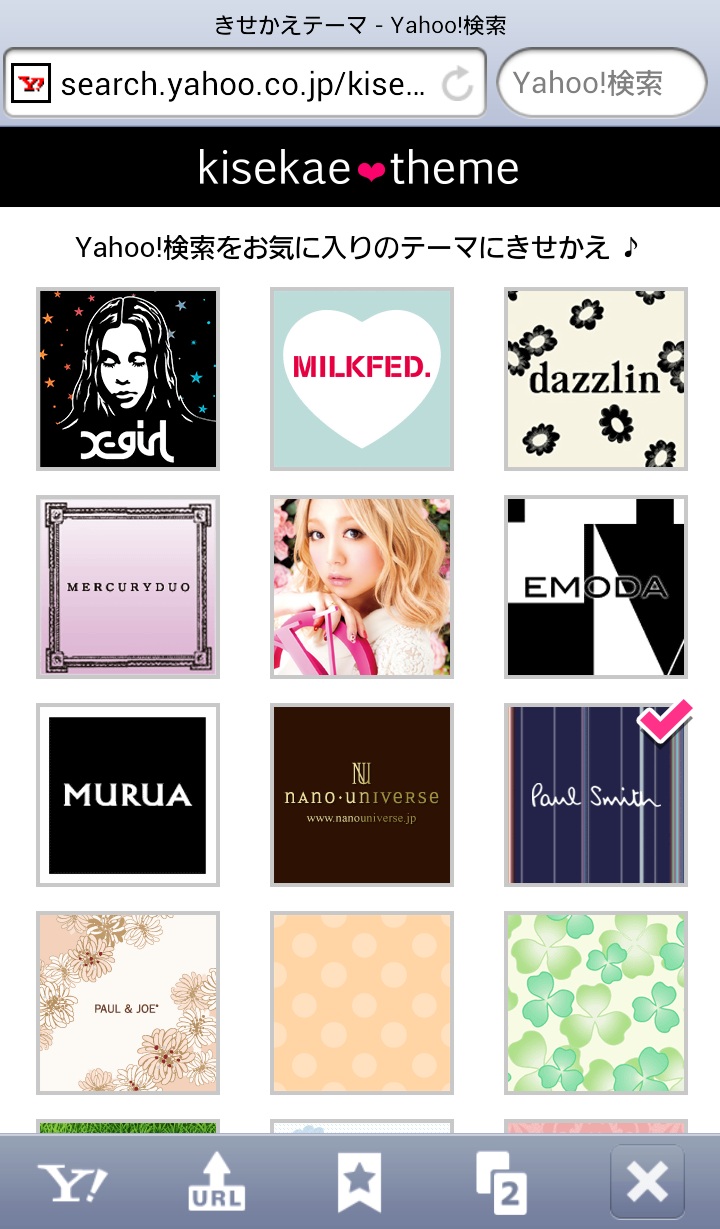Close the bottom toolbar with X

(x=647, y=1183)
